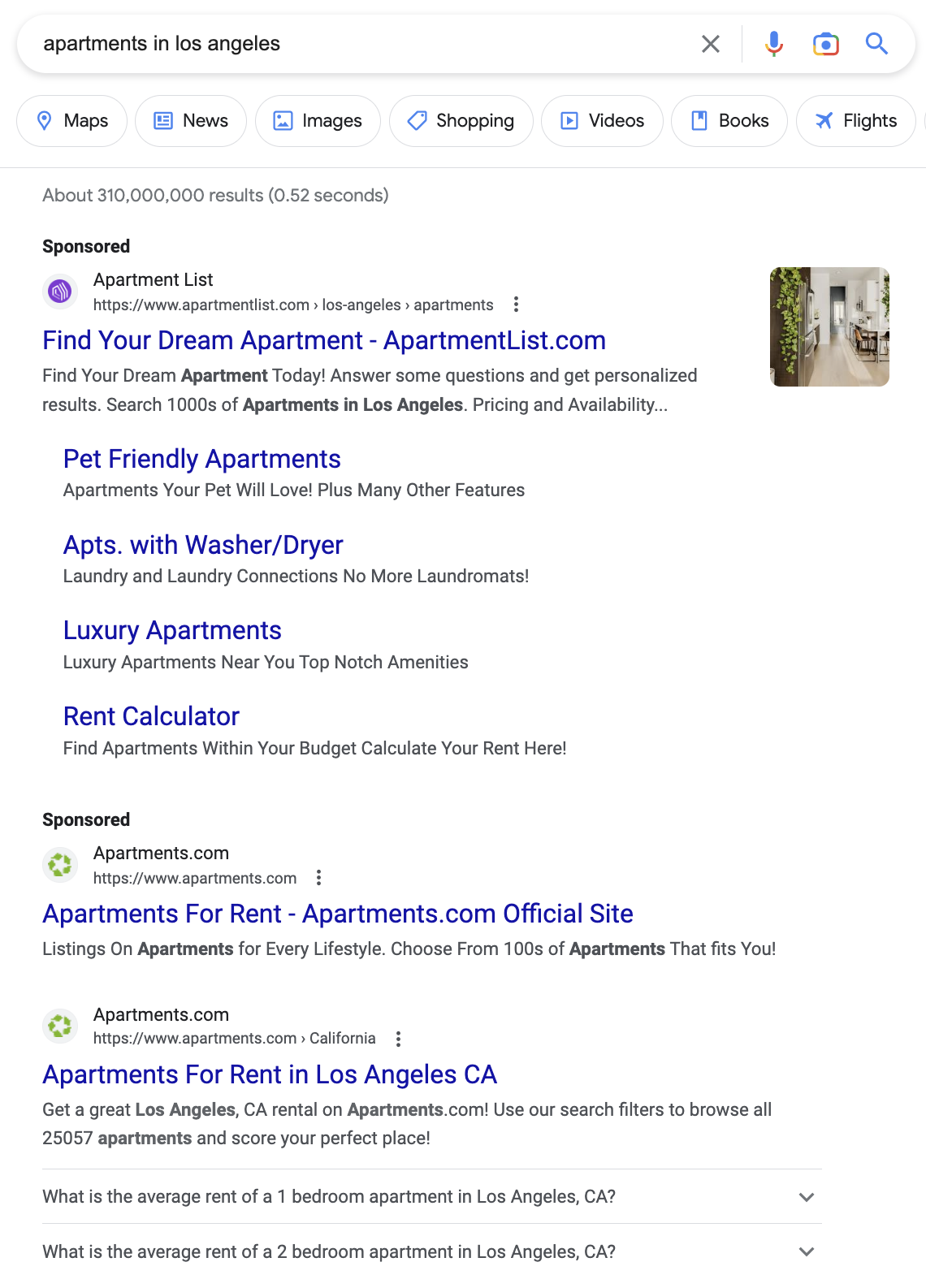Switch to the Books results tab

729,121
